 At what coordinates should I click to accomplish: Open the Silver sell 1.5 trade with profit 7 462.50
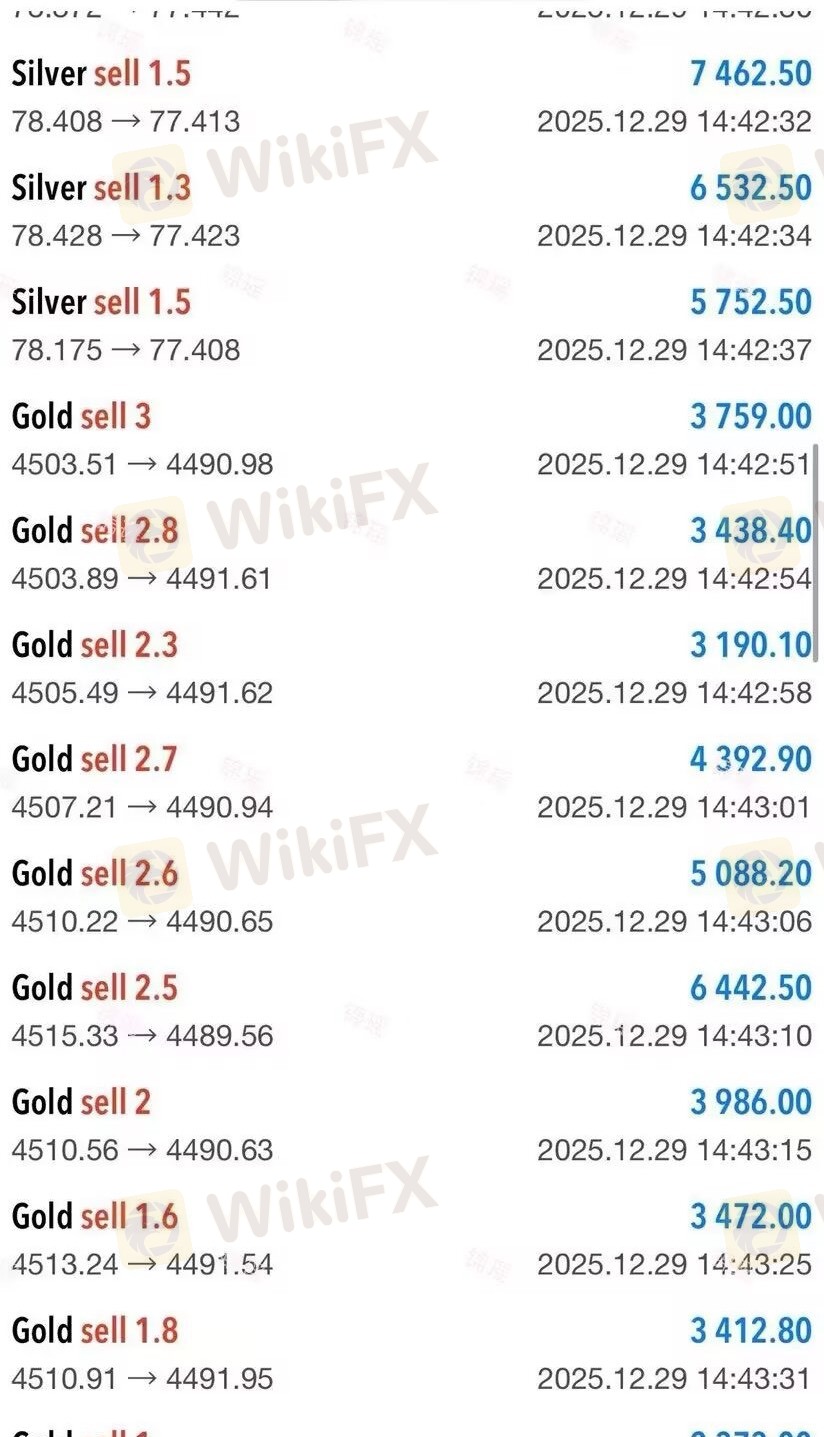[x=412, y=97]
